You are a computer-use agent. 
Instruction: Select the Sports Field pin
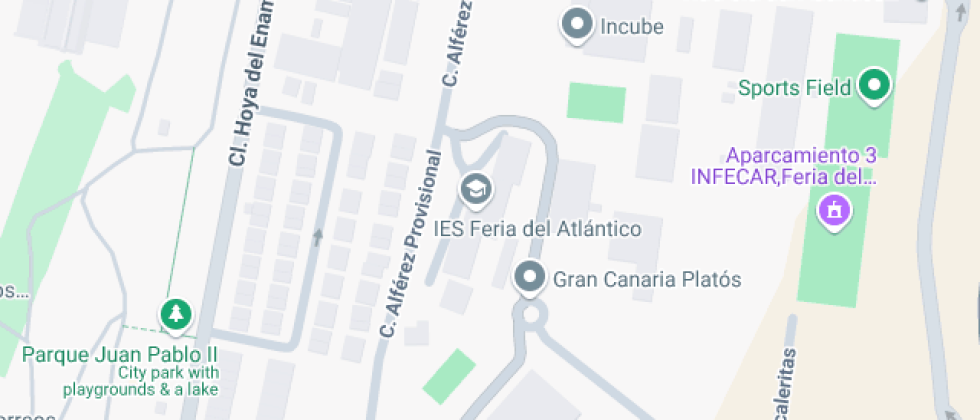[876, 86]
